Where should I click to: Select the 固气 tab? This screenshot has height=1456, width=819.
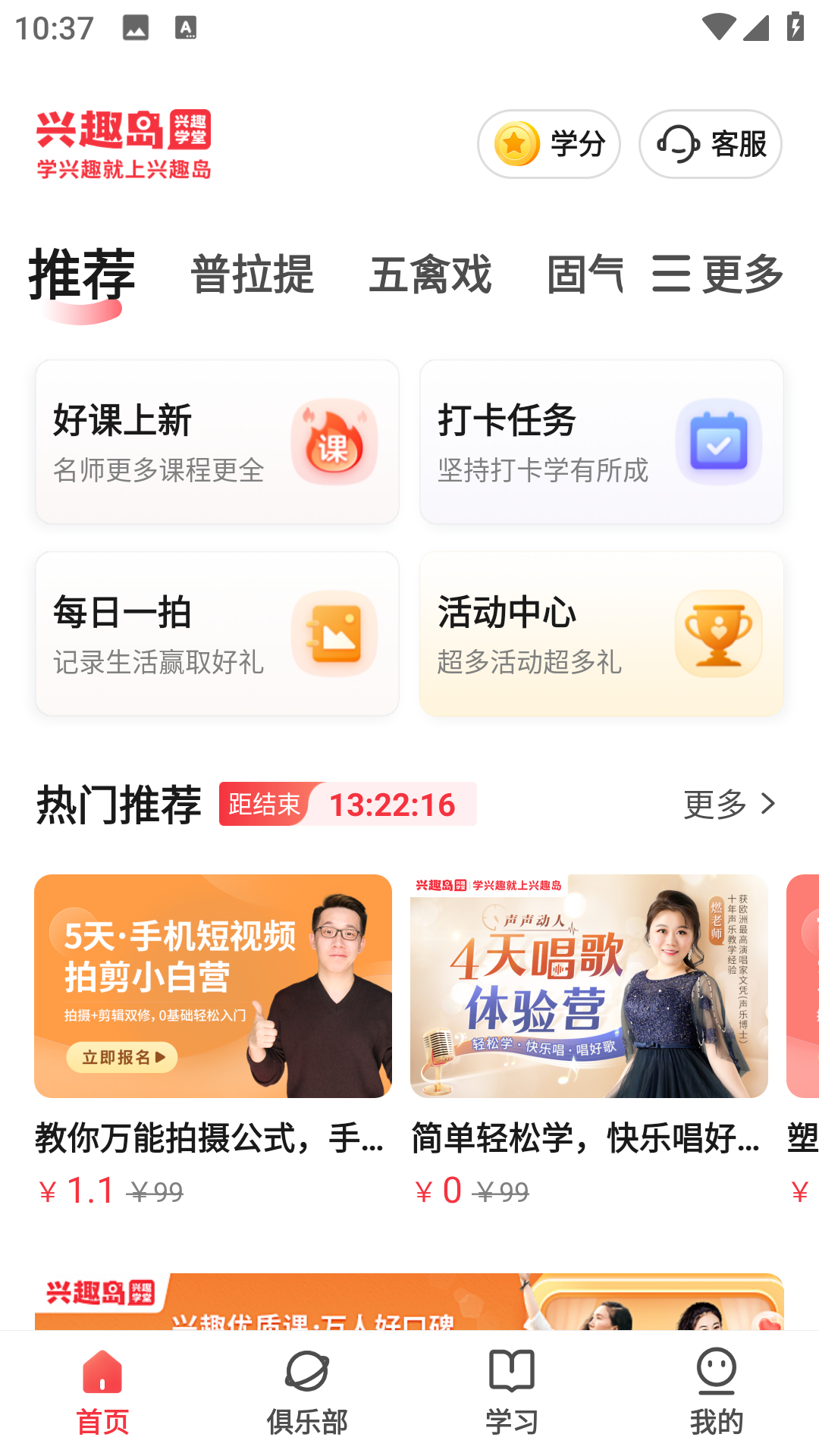tap(585, 274)
